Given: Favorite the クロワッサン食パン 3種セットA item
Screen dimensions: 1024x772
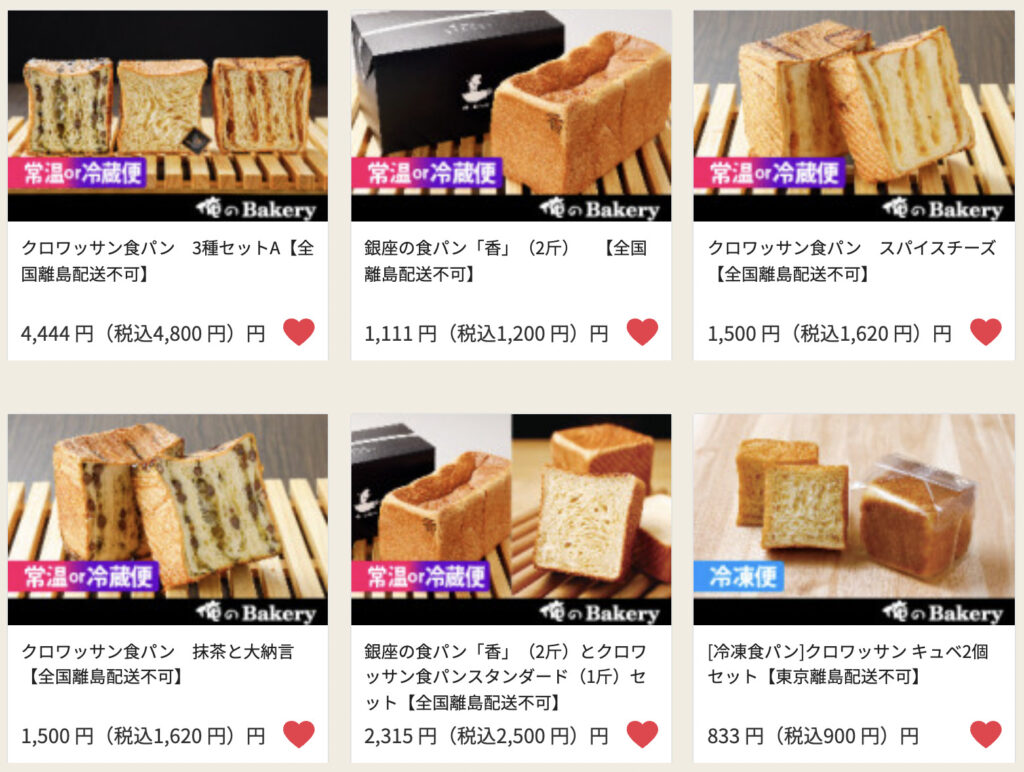Looking at the screenshot, I should click(x=299, y=331).
